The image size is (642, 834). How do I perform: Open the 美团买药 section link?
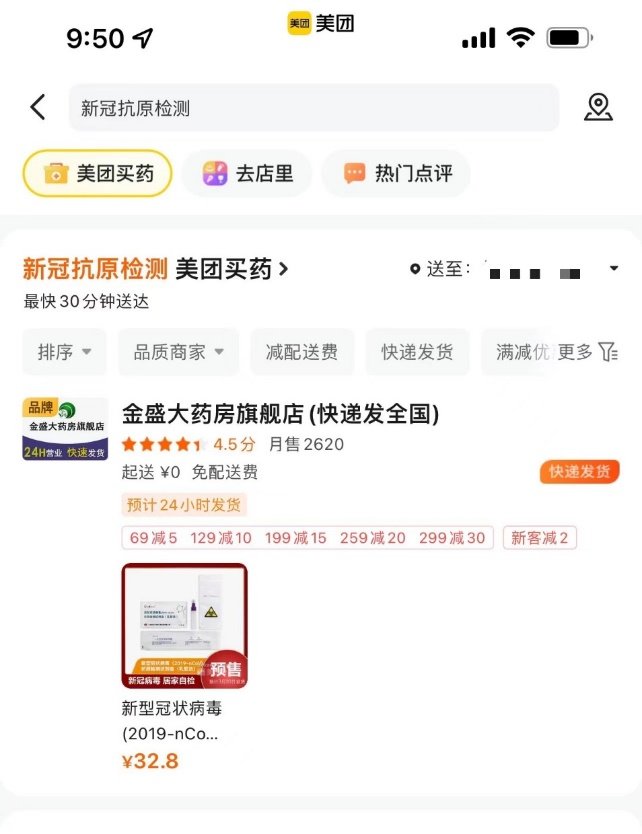click(232, 269)
